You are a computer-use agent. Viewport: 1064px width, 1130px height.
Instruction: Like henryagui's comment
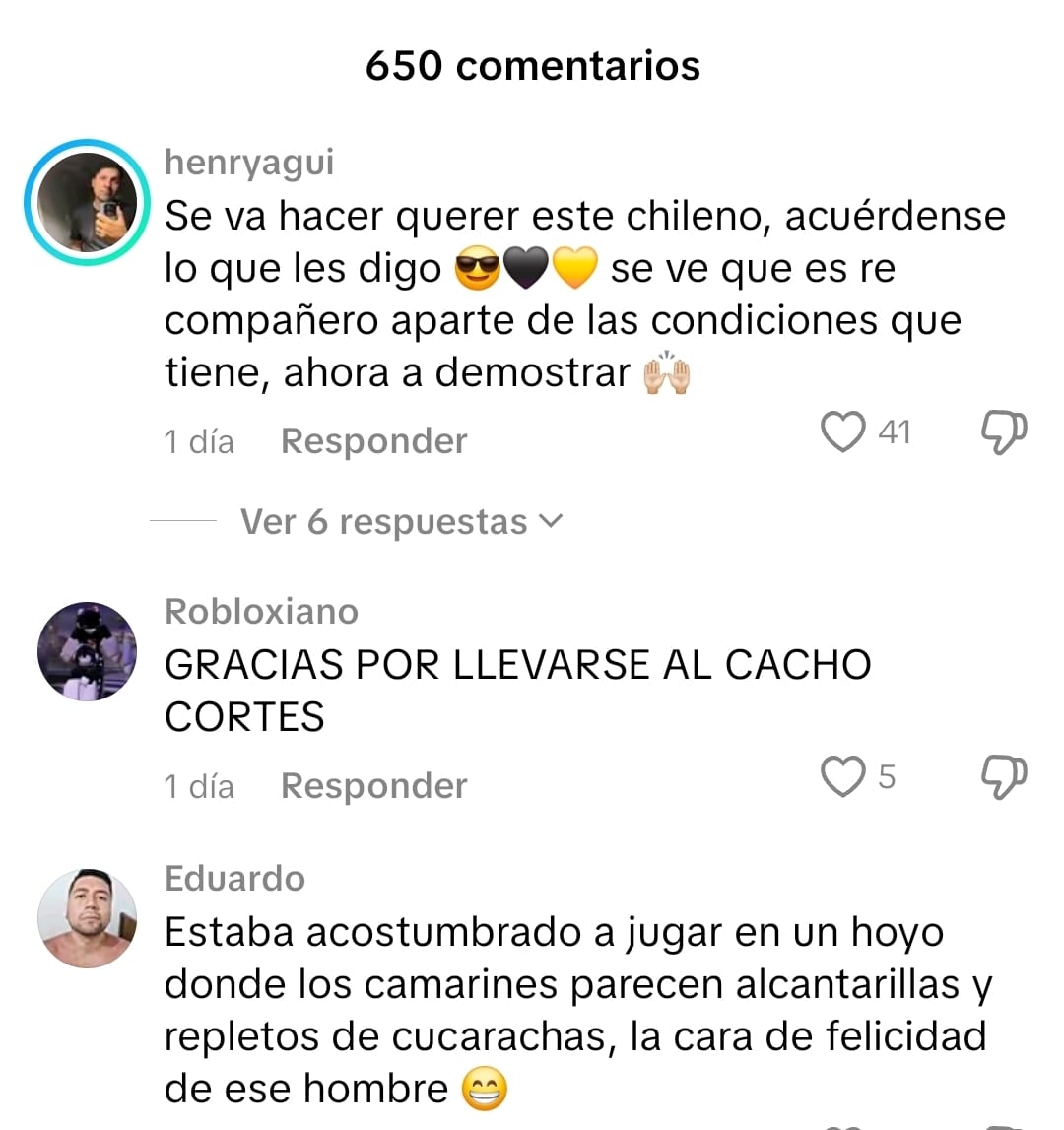(x=843, y=432)
